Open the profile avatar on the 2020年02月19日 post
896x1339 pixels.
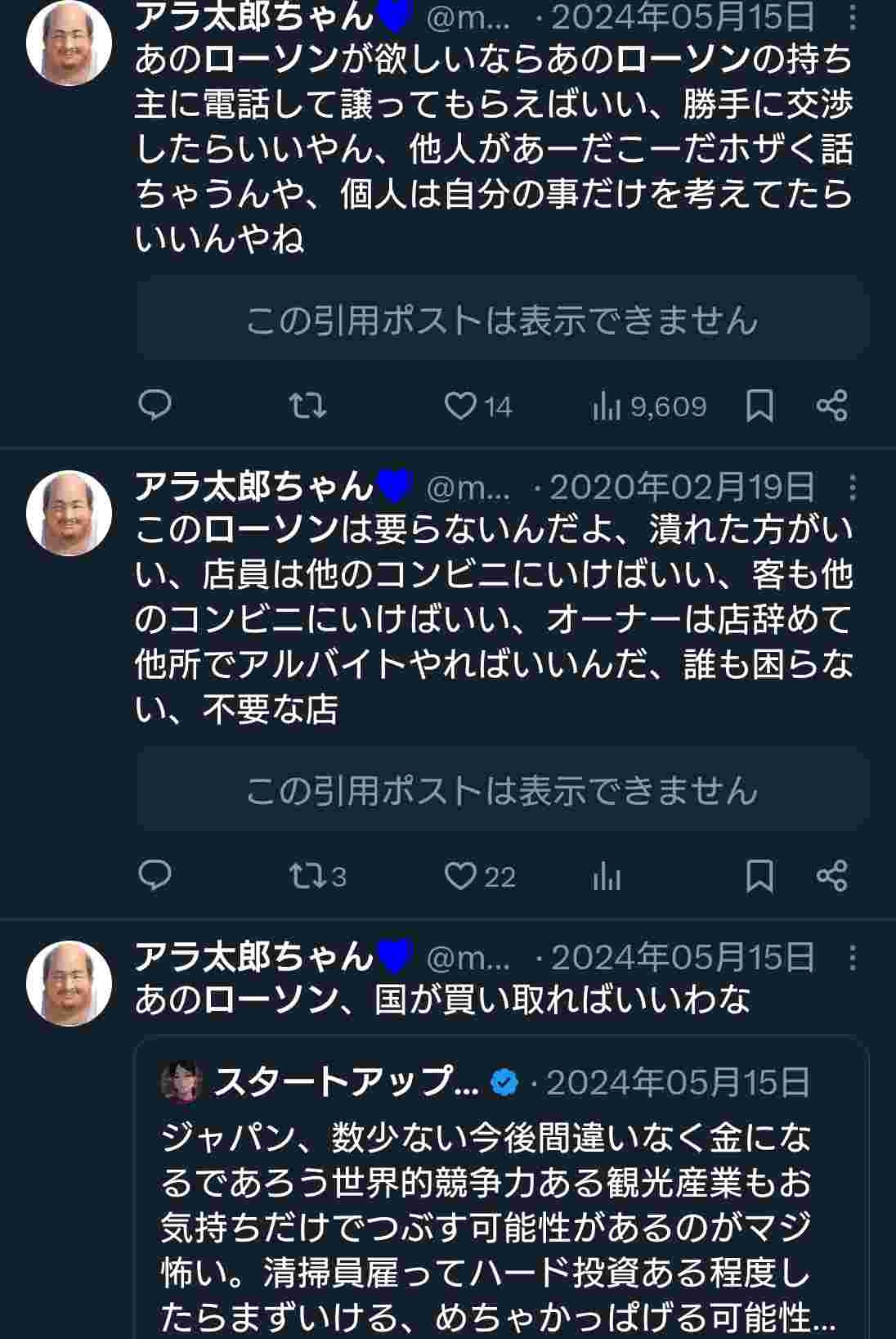pyautogui.click(x=69, y=514)
